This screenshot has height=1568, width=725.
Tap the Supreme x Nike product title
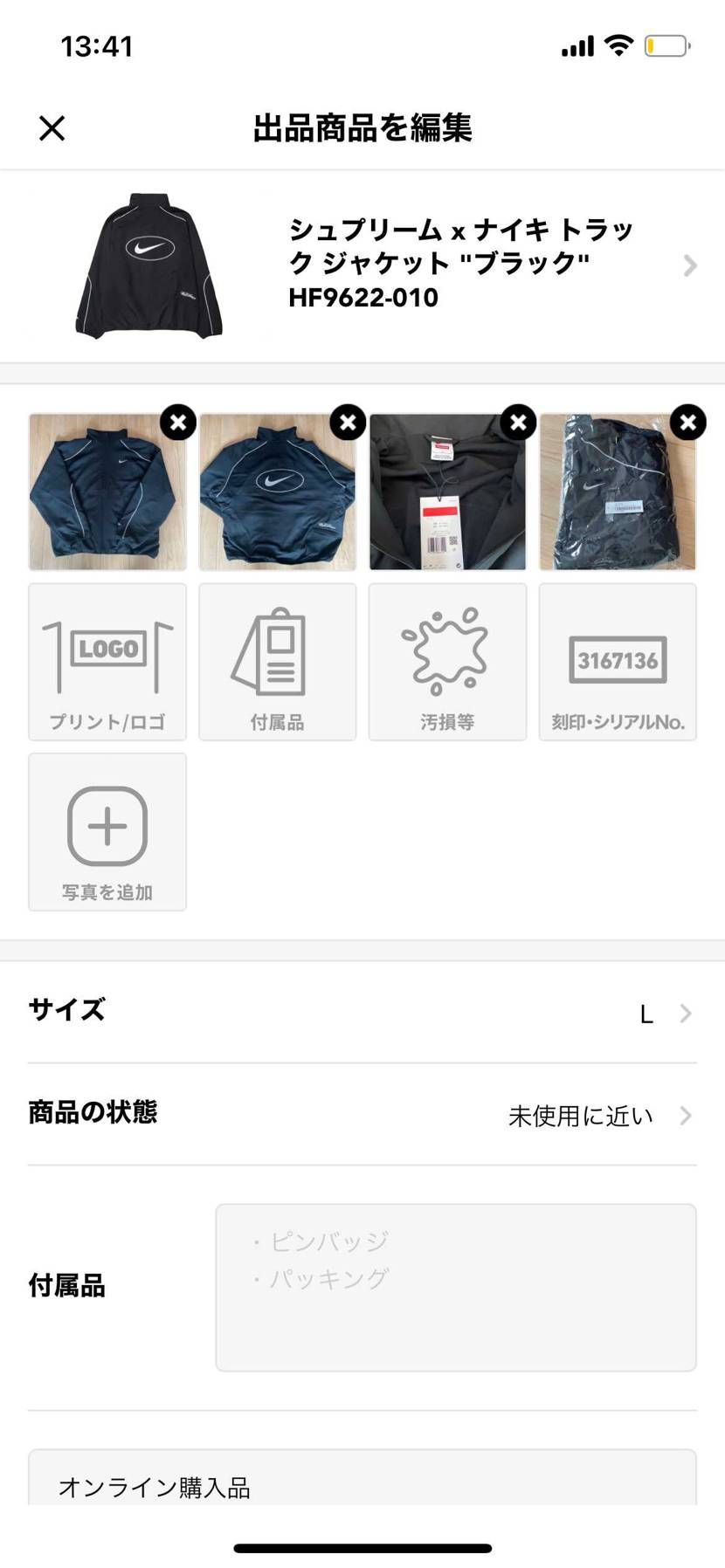(461, 263)
